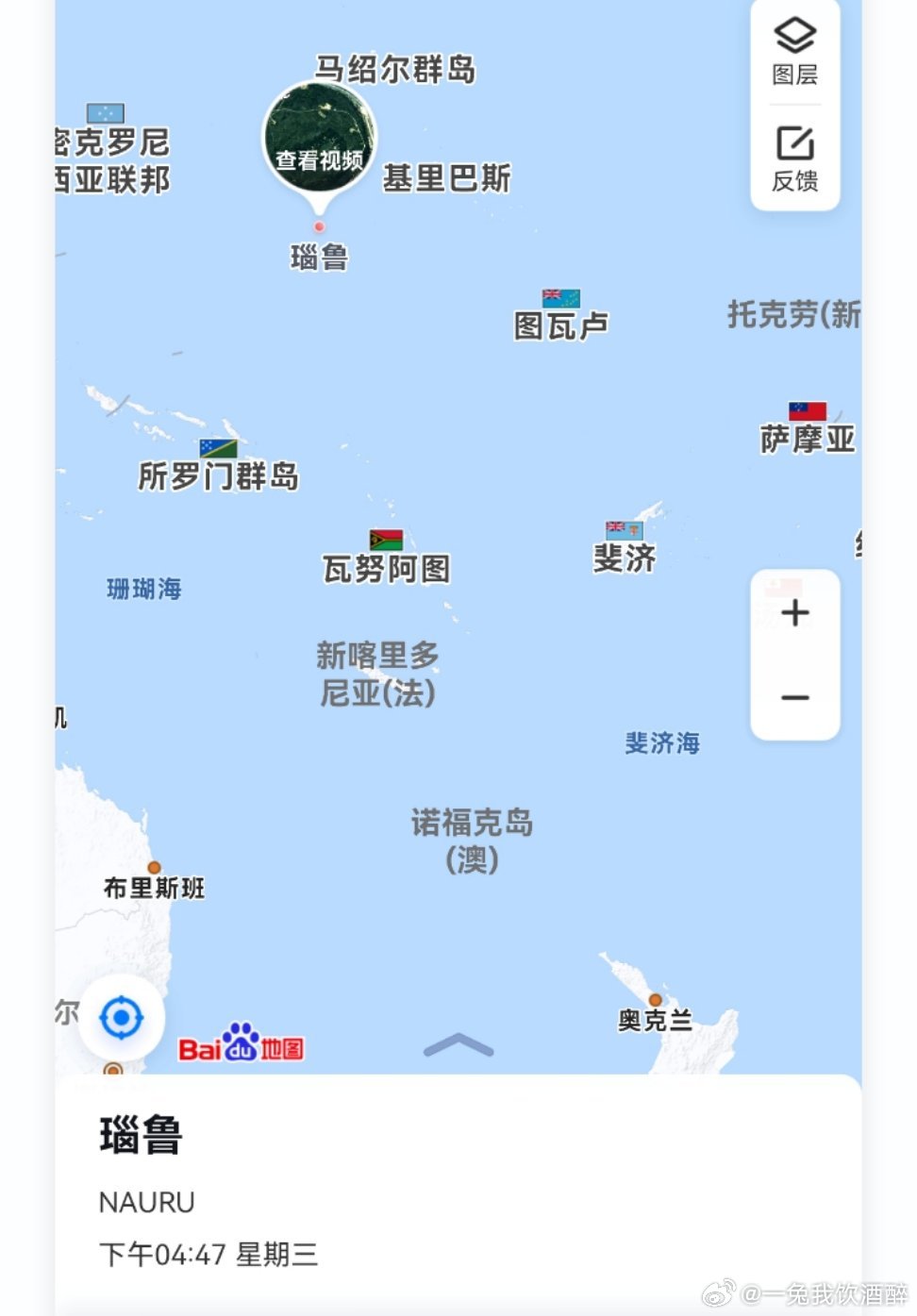Zoom in with the plus button
Image resolution: width=917 pixels, height=1316 pixels.
pos(795,613)
